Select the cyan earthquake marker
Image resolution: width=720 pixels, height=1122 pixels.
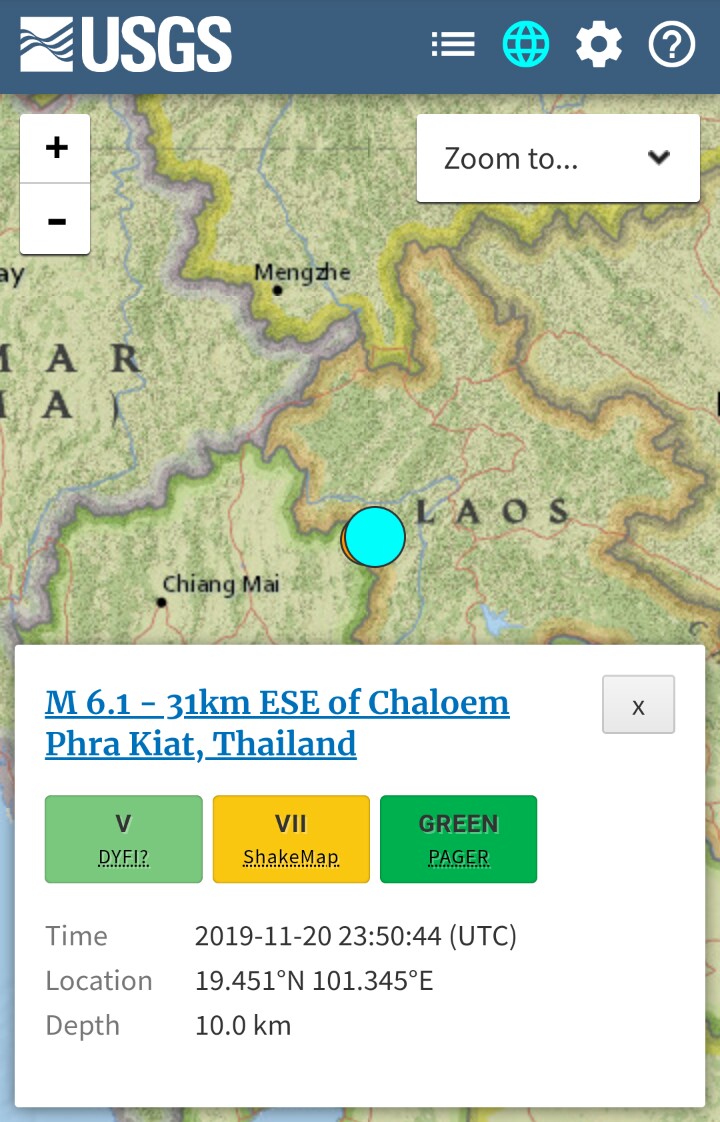pyautogui.click(x=377, y=536)
